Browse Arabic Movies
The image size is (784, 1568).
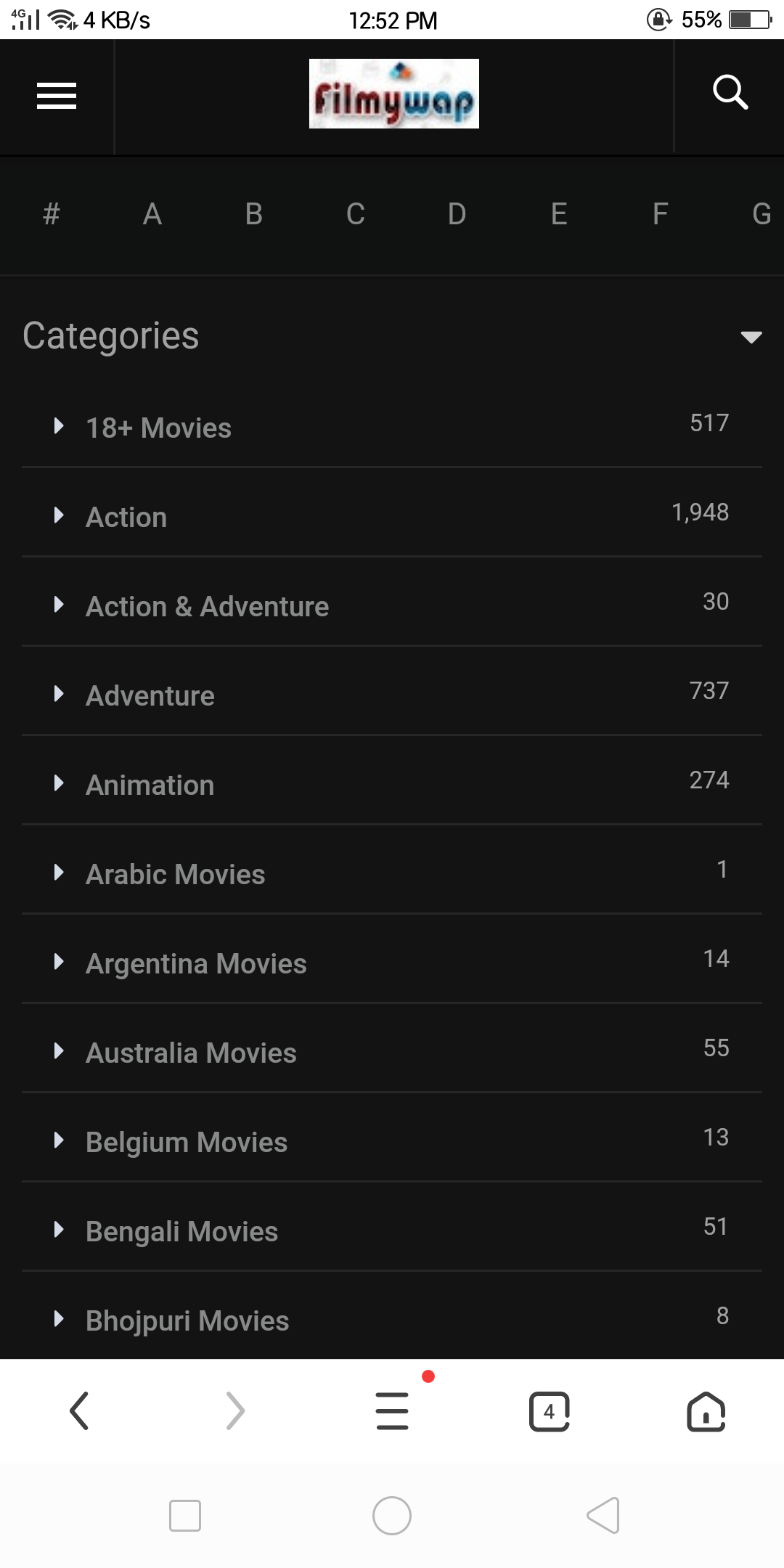175,874
